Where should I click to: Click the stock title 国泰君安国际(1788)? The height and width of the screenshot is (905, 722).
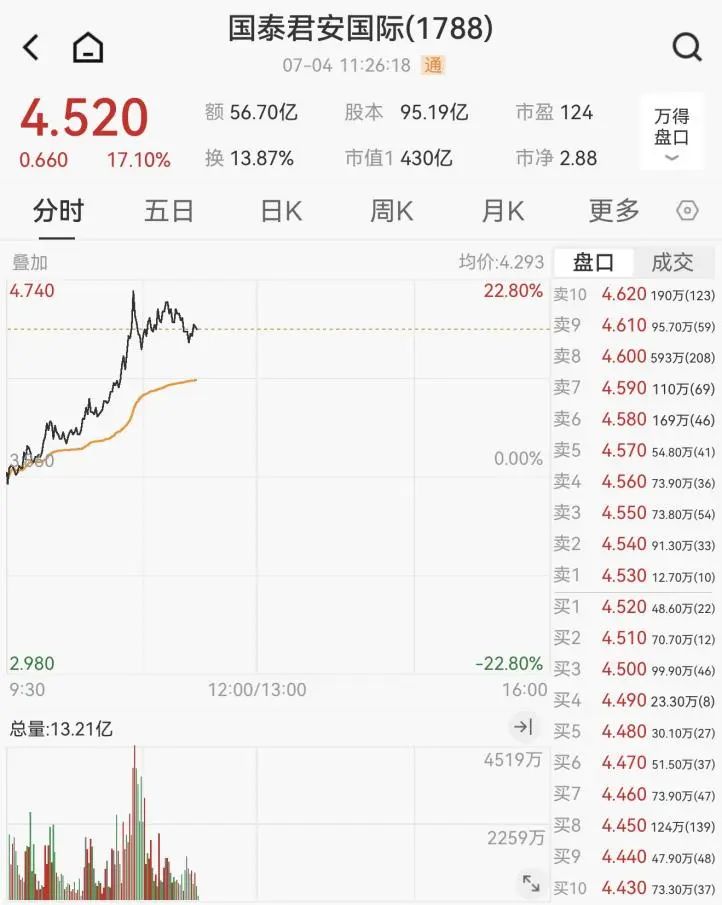pos(361,31)
